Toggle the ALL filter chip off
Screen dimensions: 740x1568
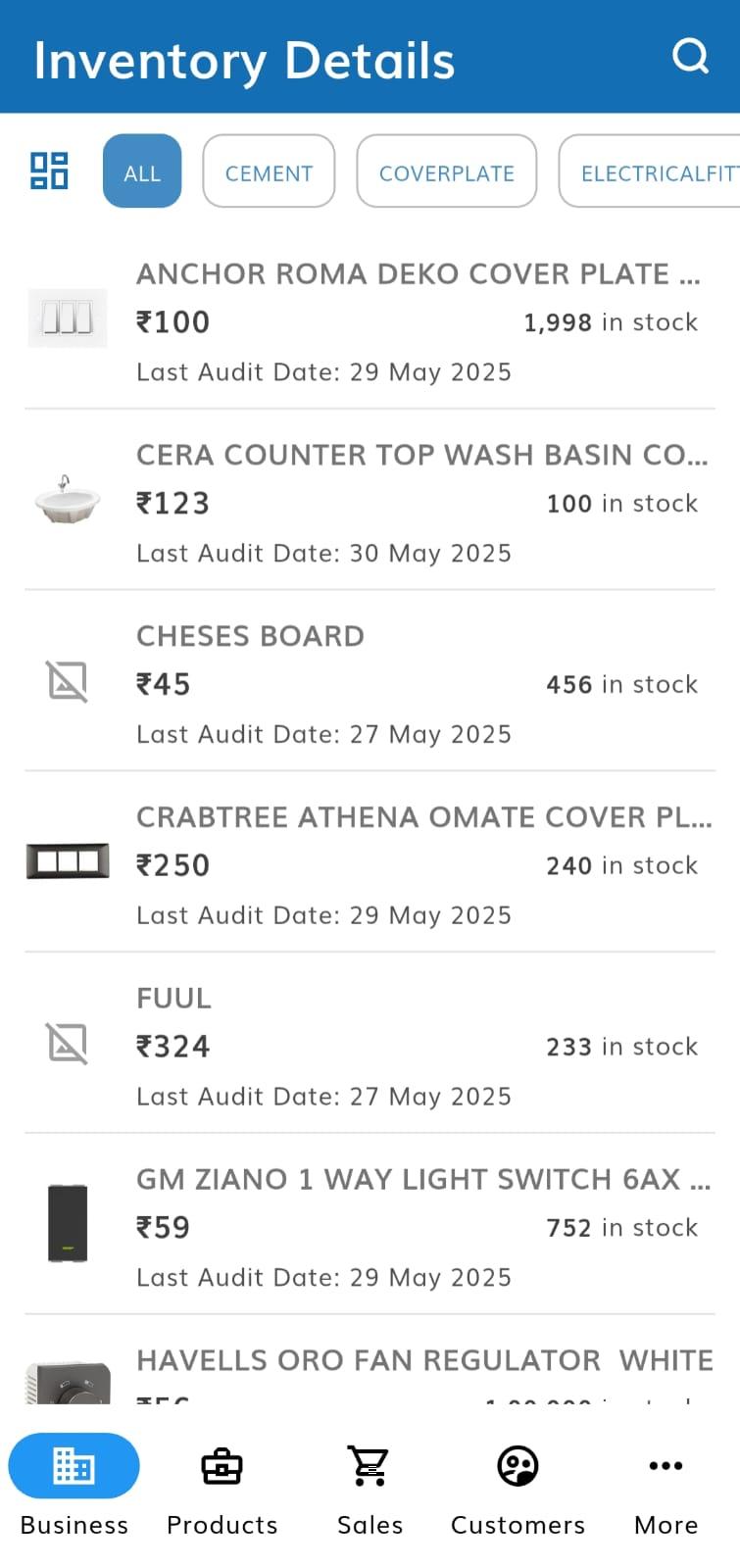[141, 171]
